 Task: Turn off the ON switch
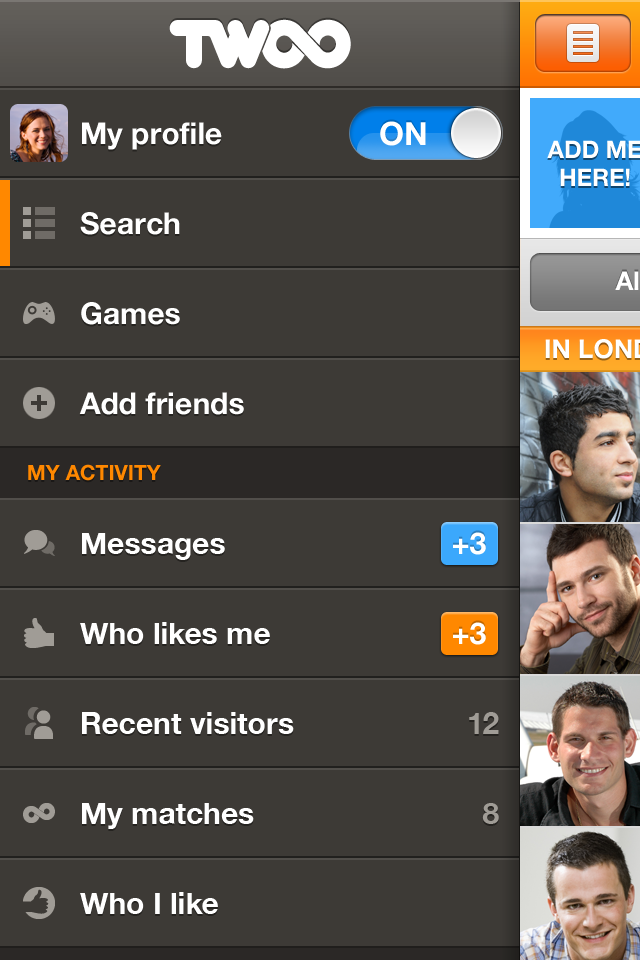click(x=425, y=134)
